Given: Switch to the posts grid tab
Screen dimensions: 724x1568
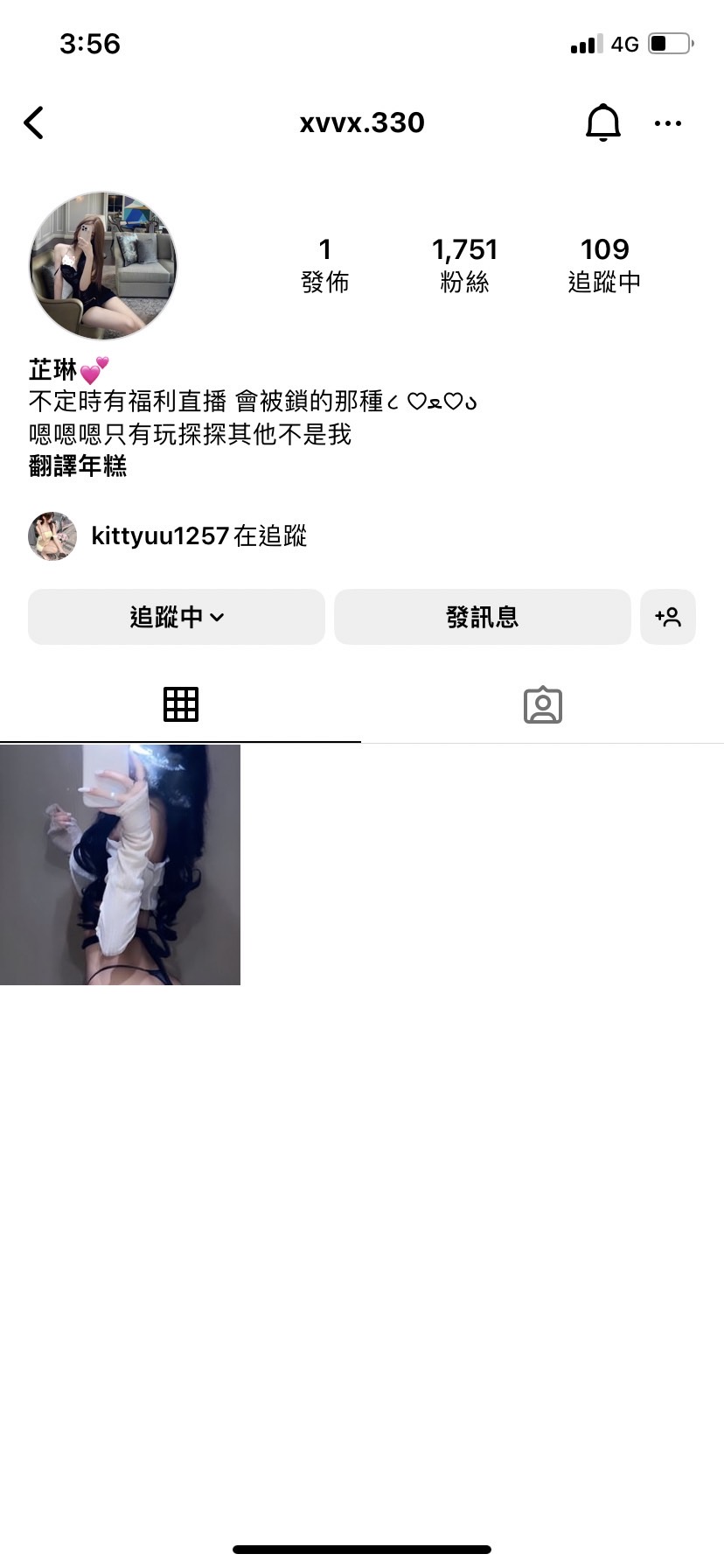Looking at the screenshot, I should pyautogui.click(x=181, y=704).
